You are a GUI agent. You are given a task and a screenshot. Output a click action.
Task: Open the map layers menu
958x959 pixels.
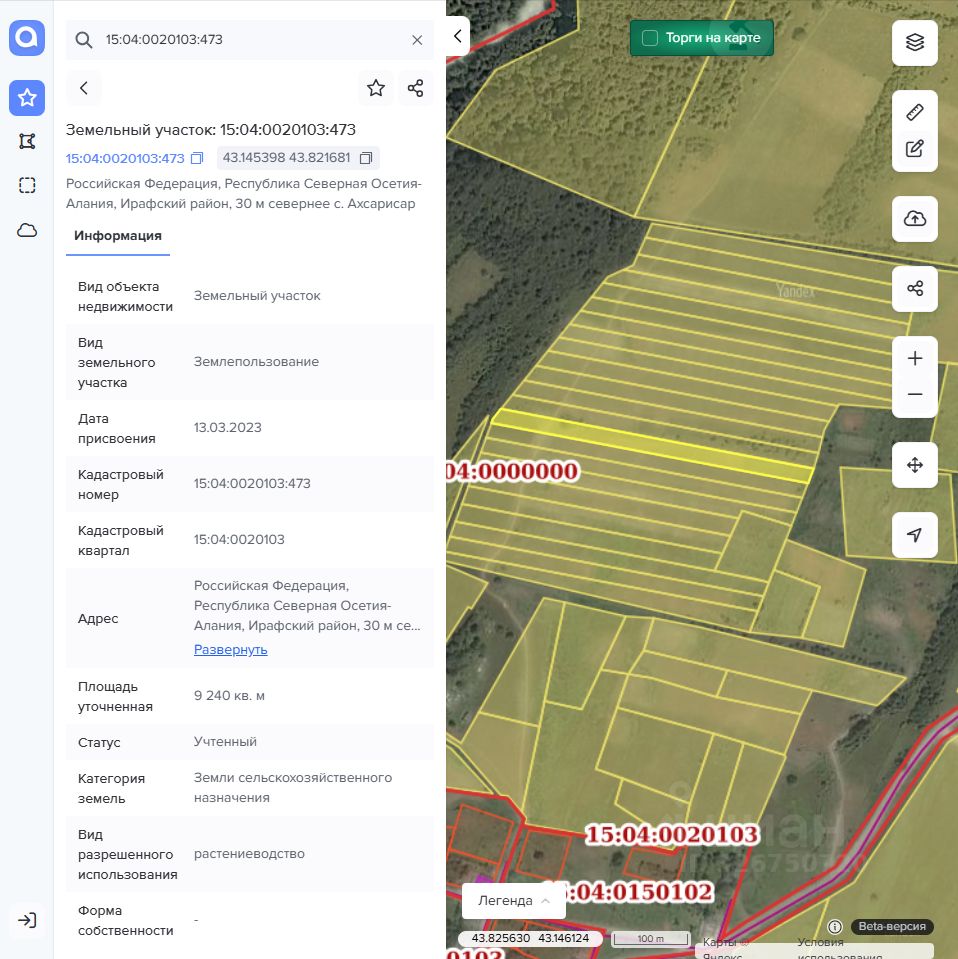point(914,42)
